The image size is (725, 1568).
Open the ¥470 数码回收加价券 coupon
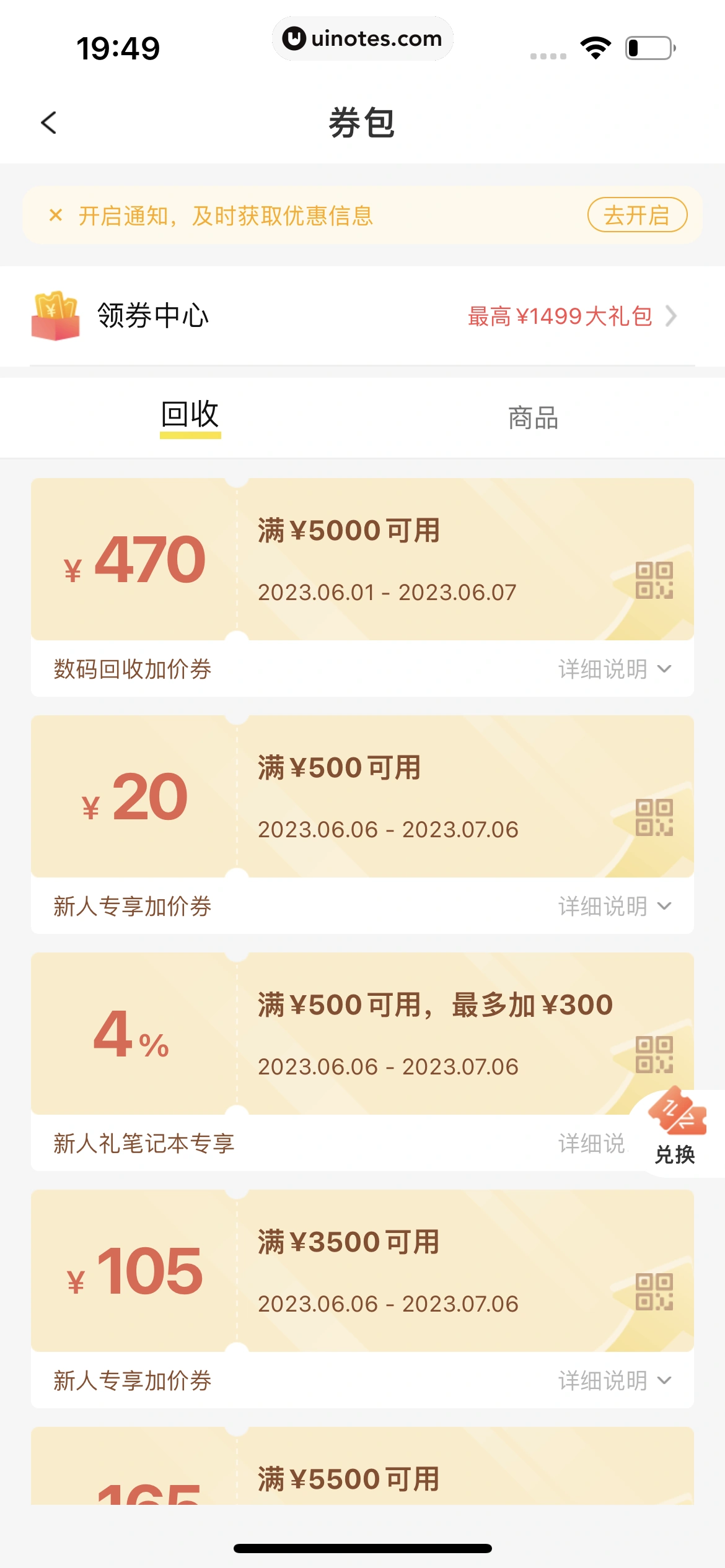tap(362, 559)
